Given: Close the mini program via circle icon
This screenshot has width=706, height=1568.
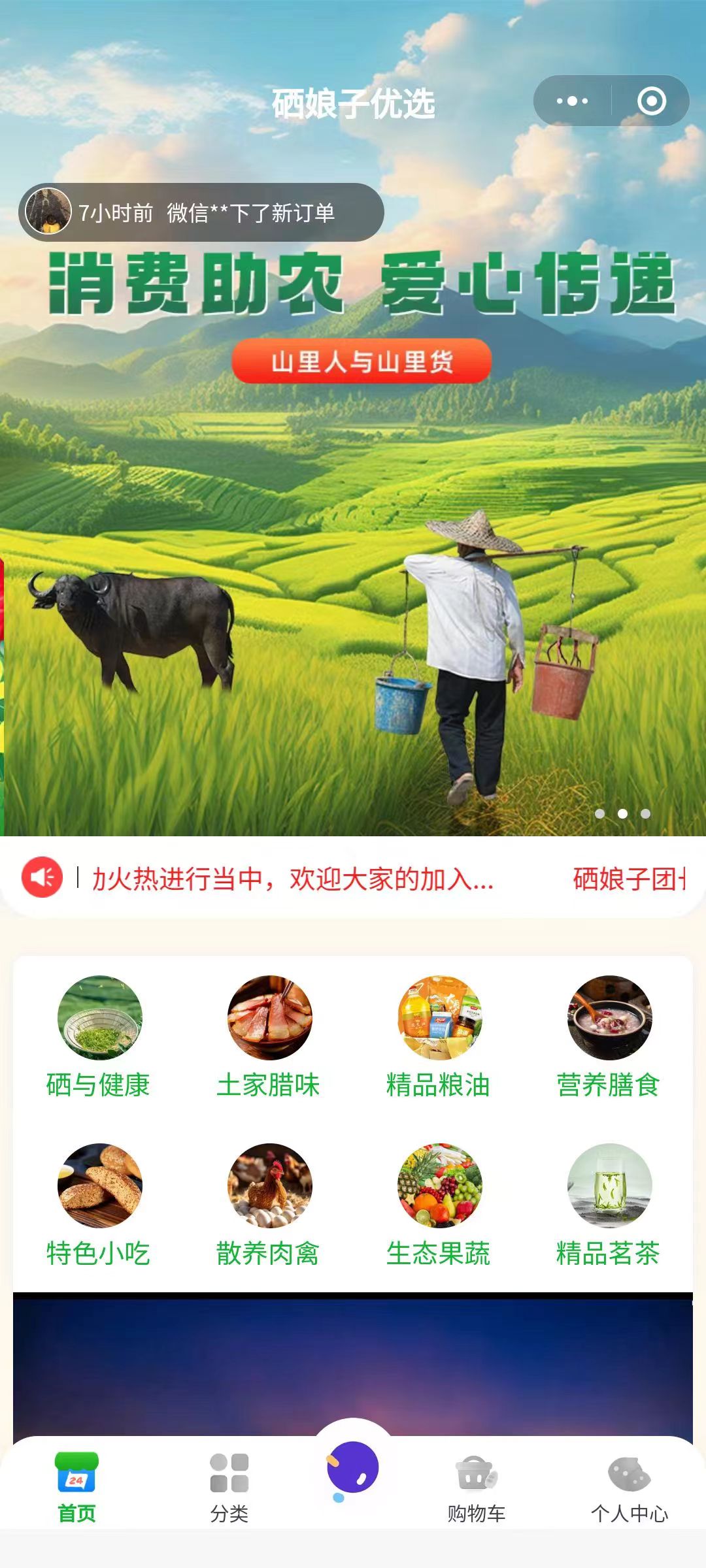Looking at the screenshot, I should [651, 101].
